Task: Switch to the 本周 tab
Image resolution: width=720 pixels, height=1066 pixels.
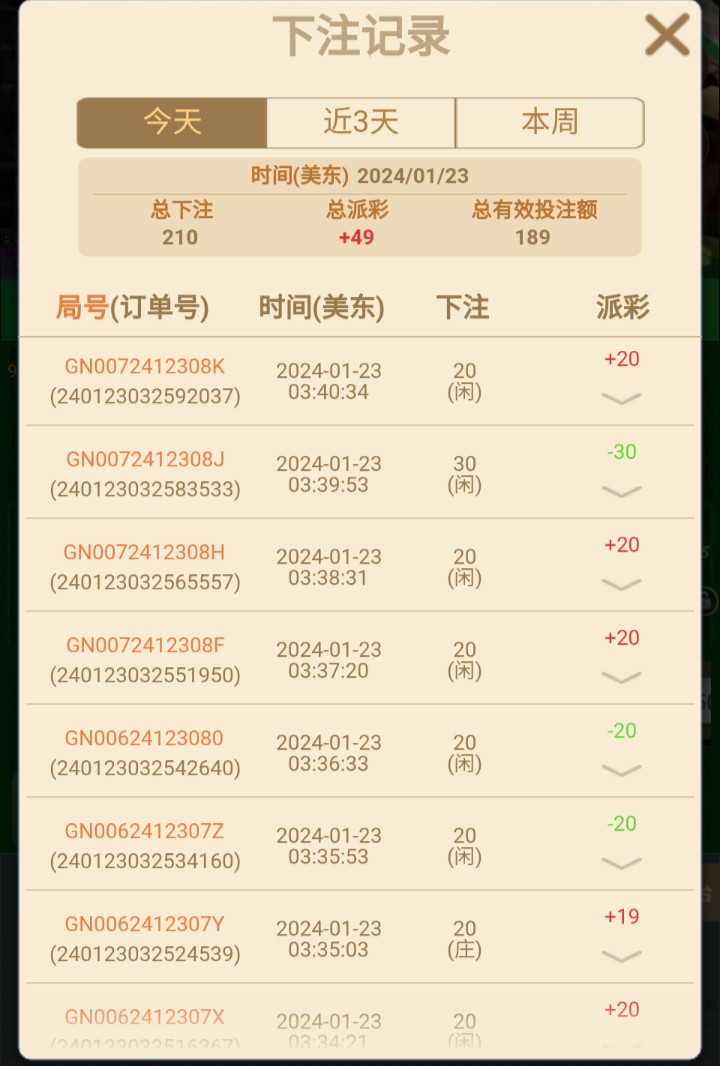Action: (549, 123)
